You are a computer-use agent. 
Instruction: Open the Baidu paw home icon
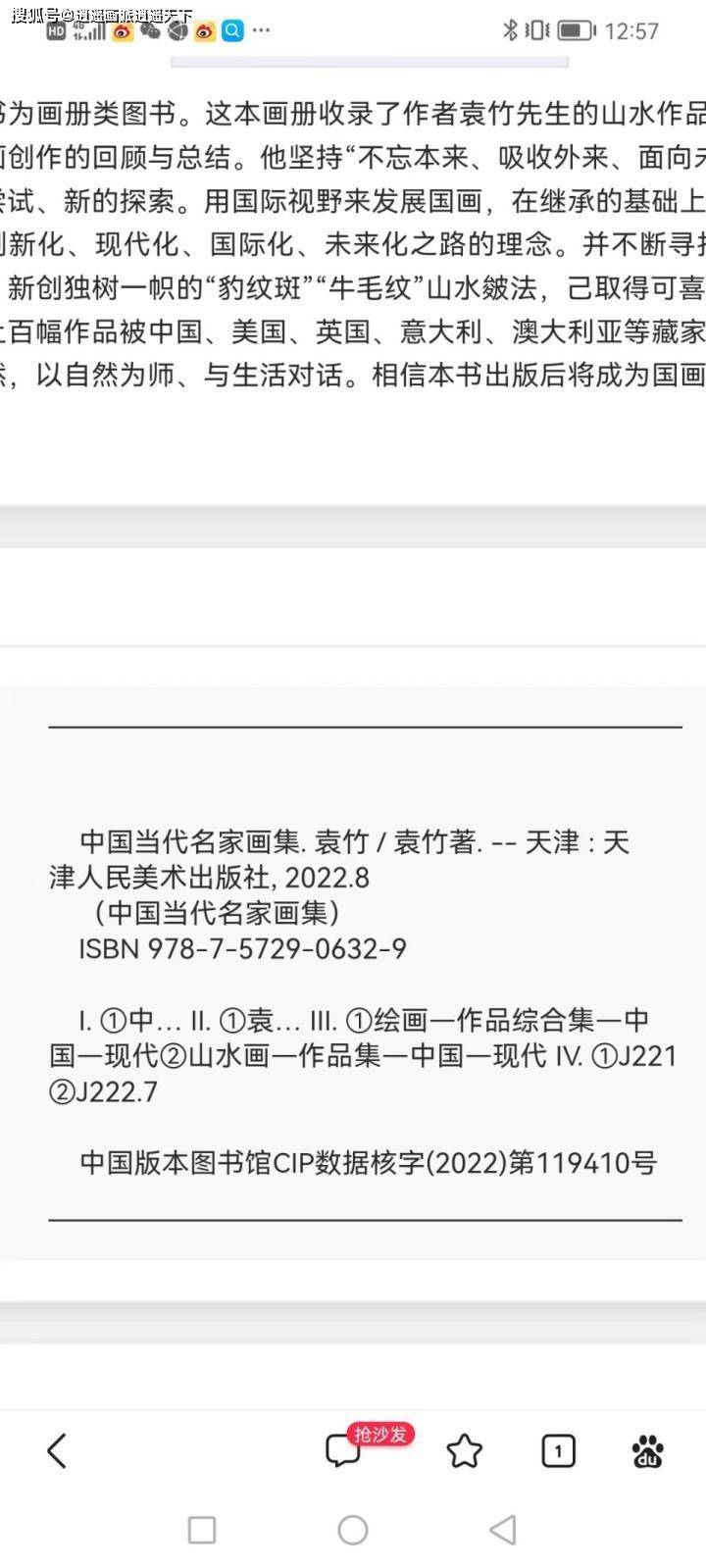pyautogui.click(x=647, y=1451)
